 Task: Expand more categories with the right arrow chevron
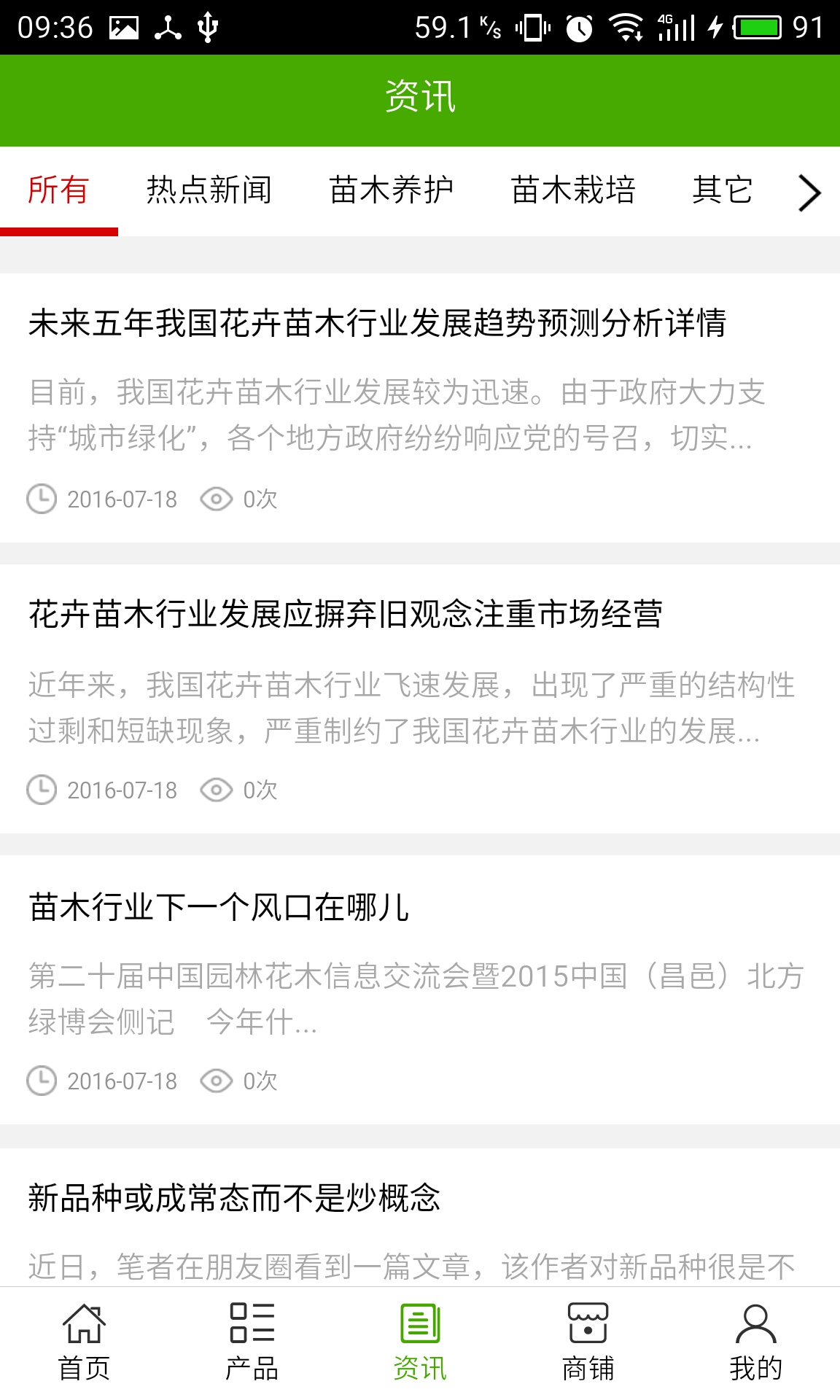(x=808, y=192)
